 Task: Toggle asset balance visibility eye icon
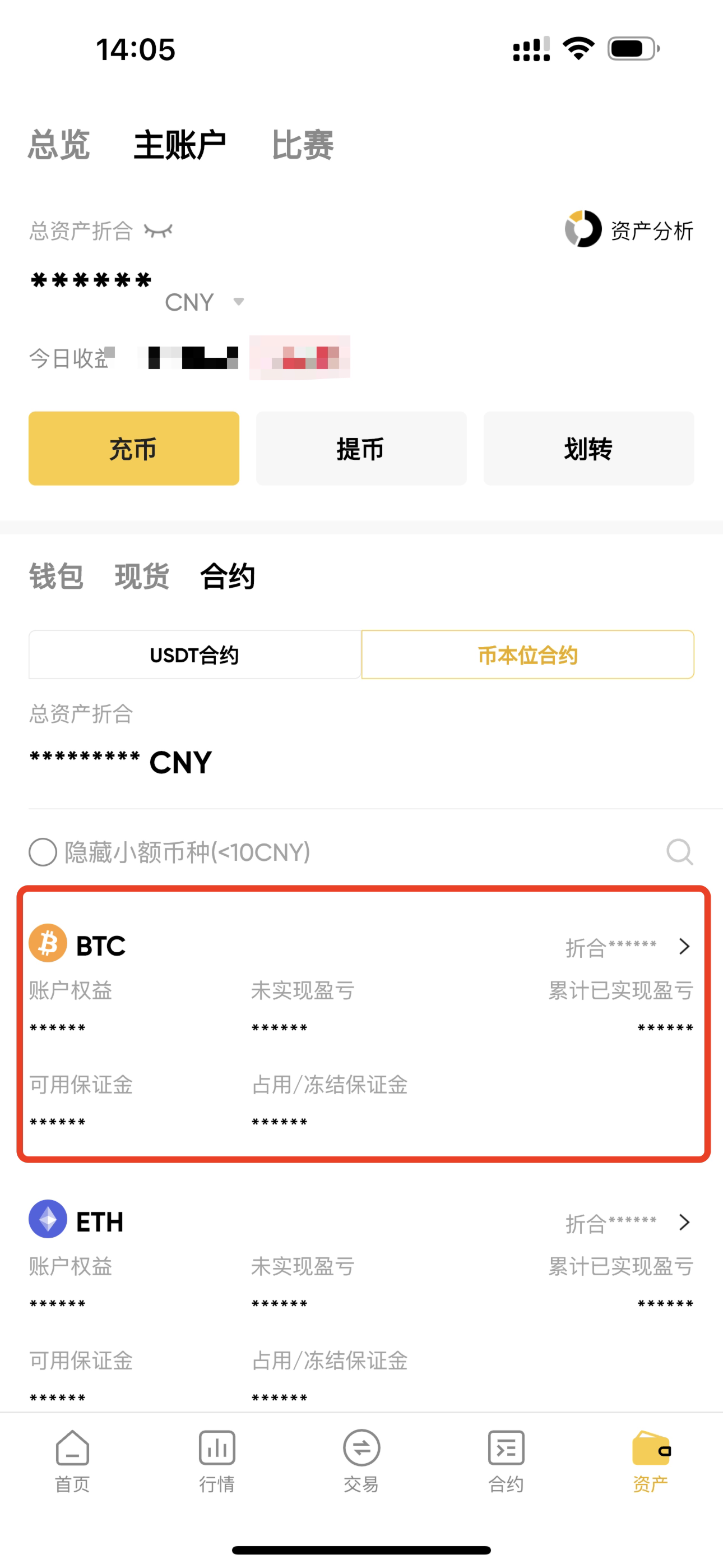coord(158,230)
